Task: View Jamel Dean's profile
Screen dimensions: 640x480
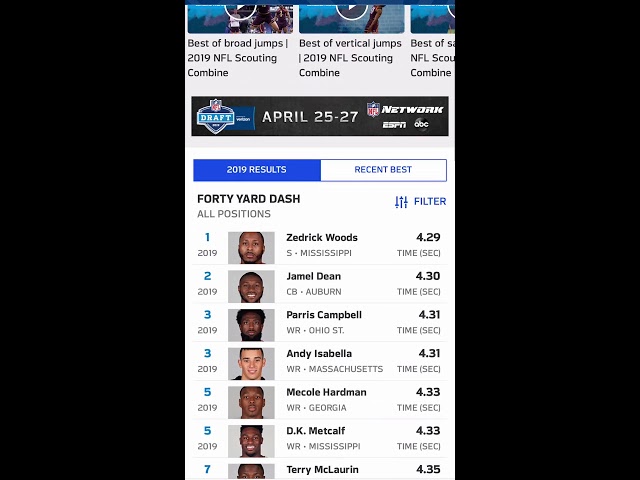Action: coord(320,284)
